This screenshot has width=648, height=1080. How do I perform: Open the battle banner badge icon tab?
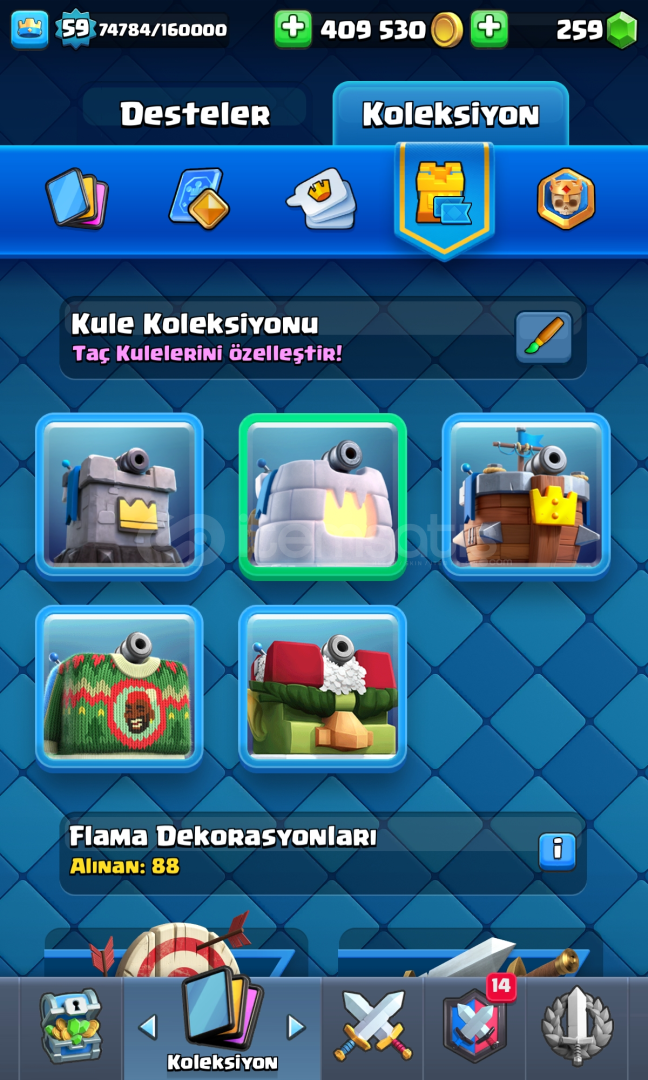[x=566, y=198]
